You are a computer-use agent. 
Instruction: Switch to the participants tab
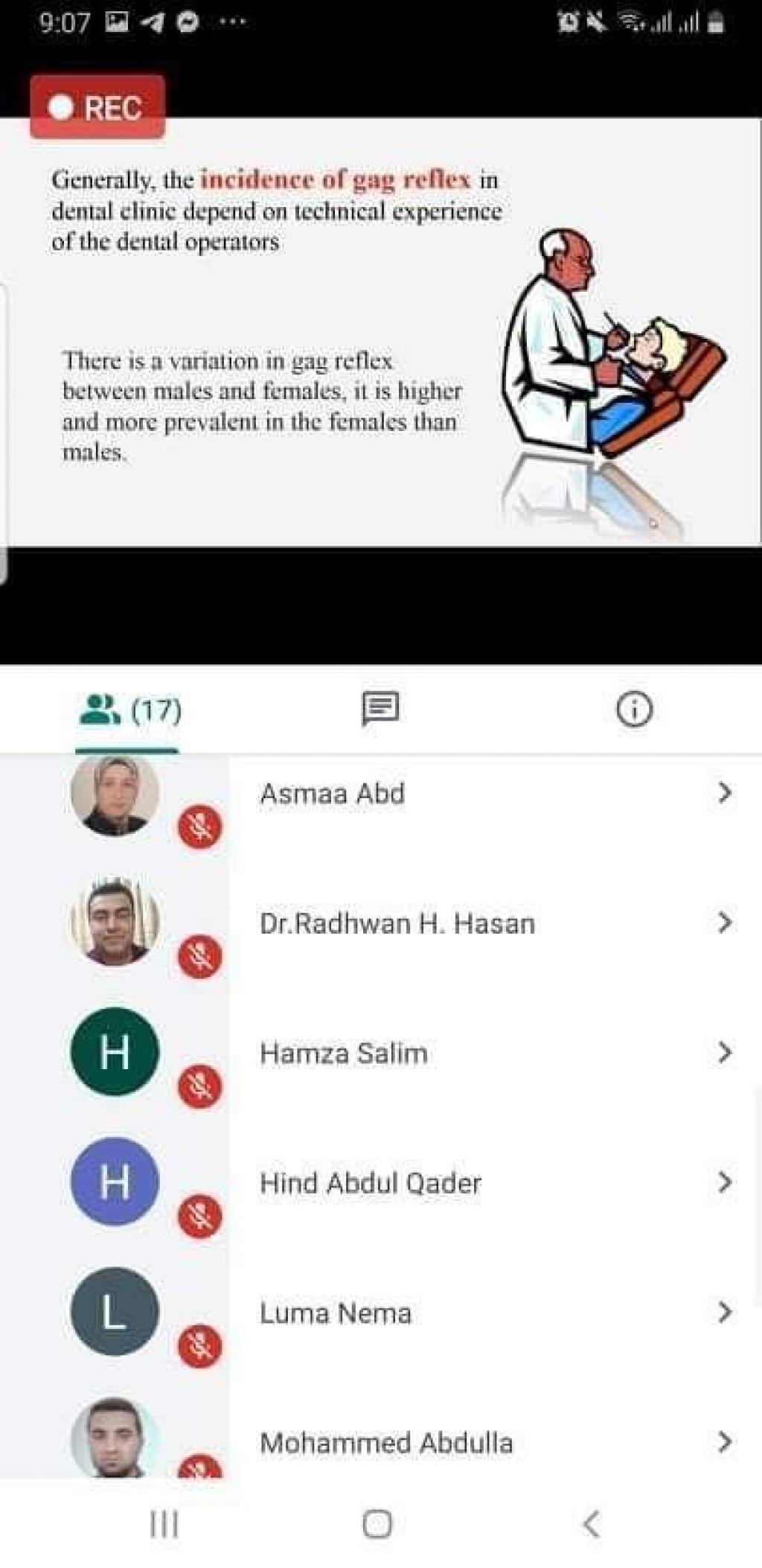click(128, 710)
